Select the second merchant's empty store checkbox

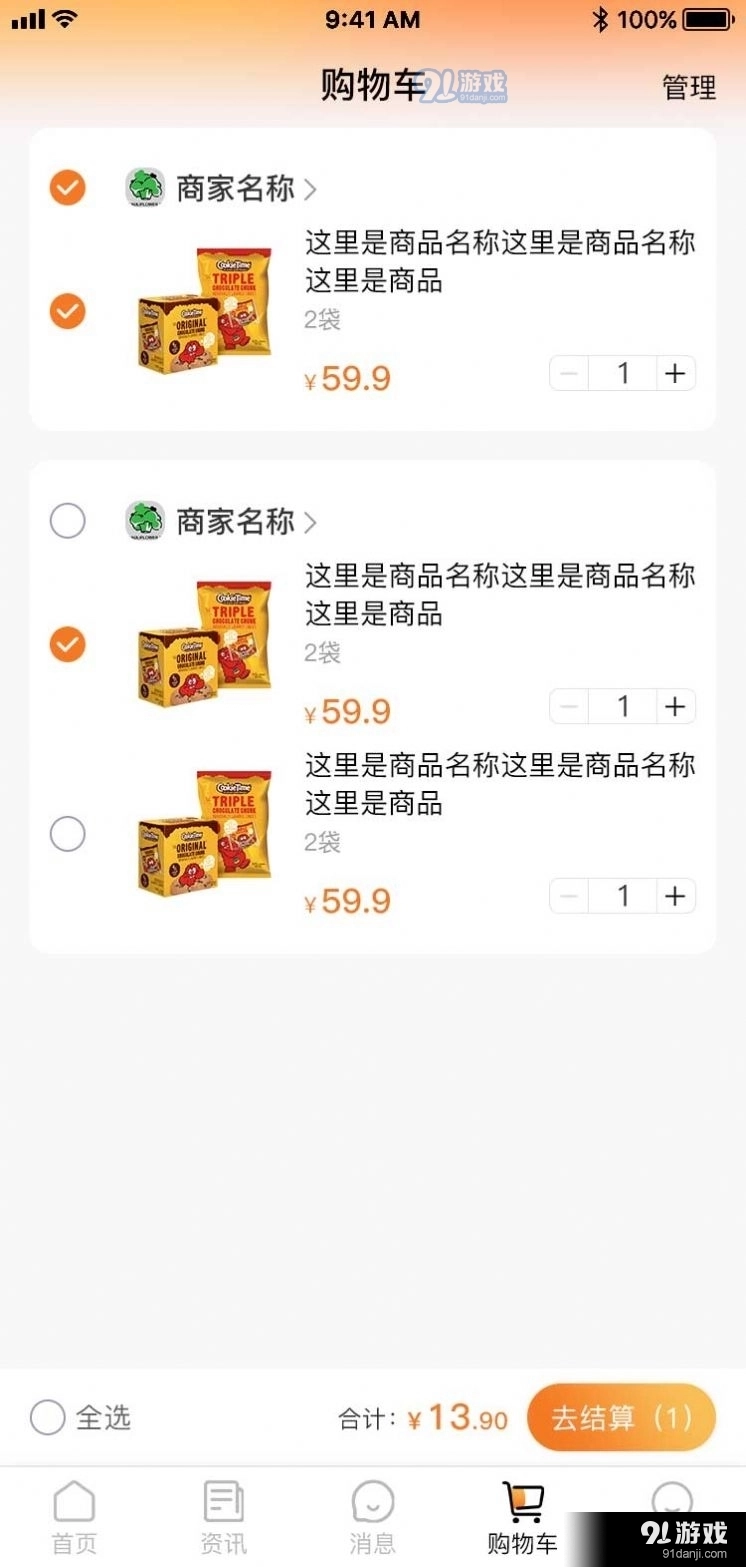pos(67,521)
